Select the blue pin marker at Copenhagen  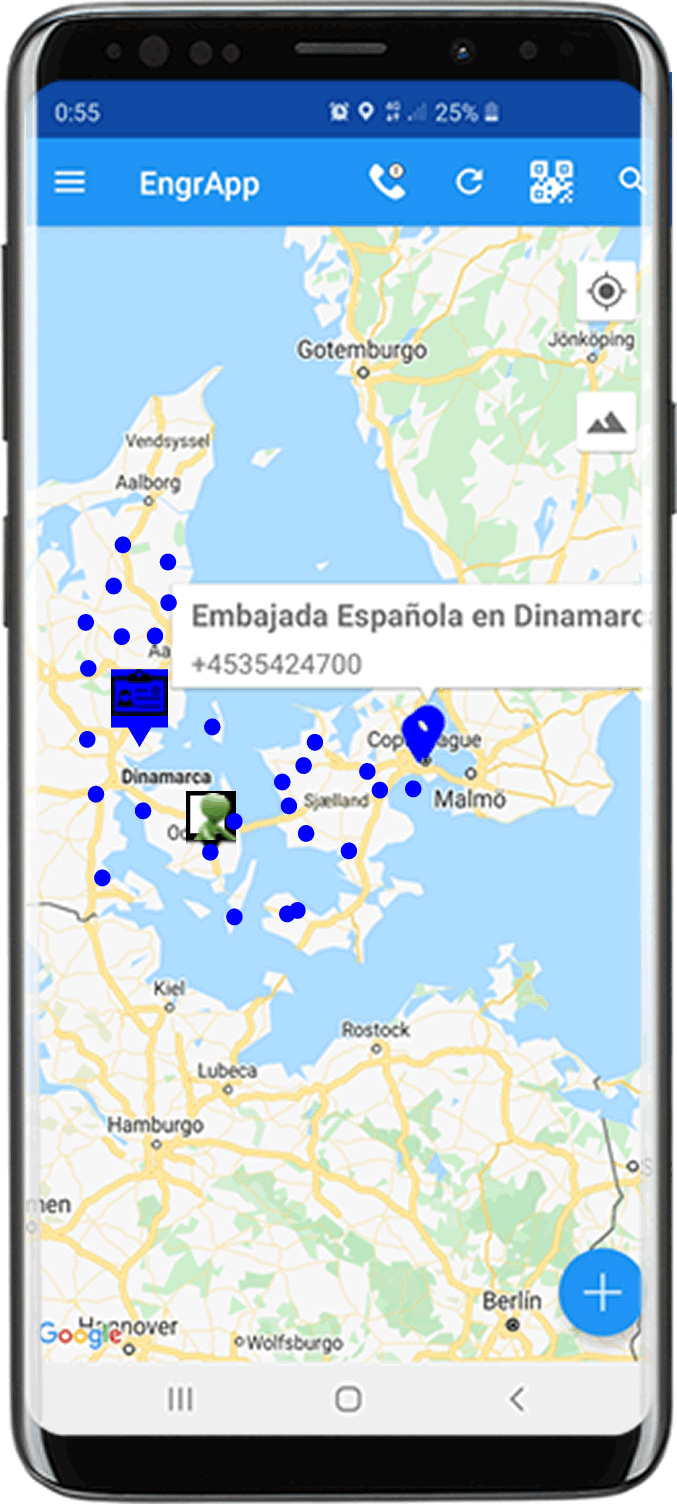pos(423,733)
